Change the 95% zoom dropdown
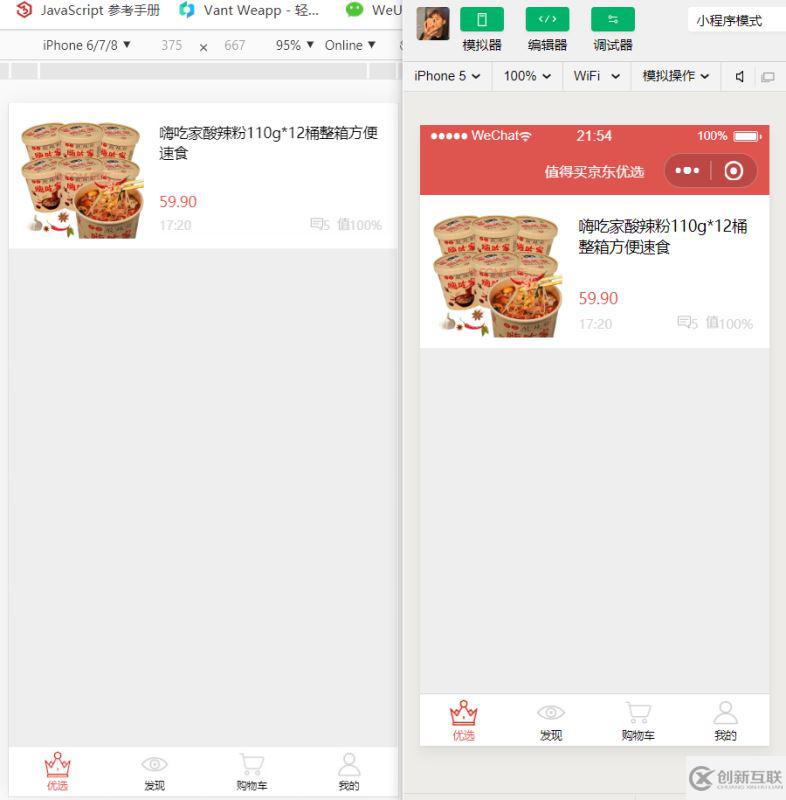The image size is (786, 800). click(295, 45)
